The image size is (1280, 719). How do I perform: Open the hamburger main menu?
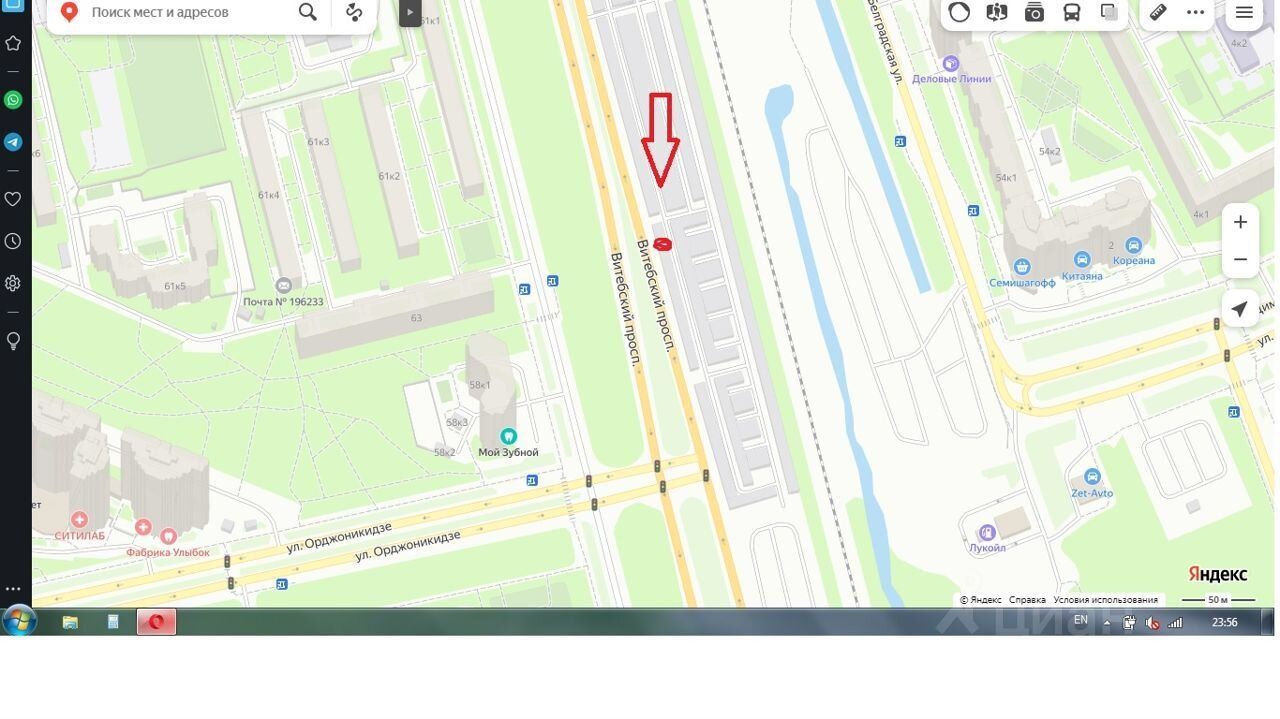click(x=1244, y=12)
